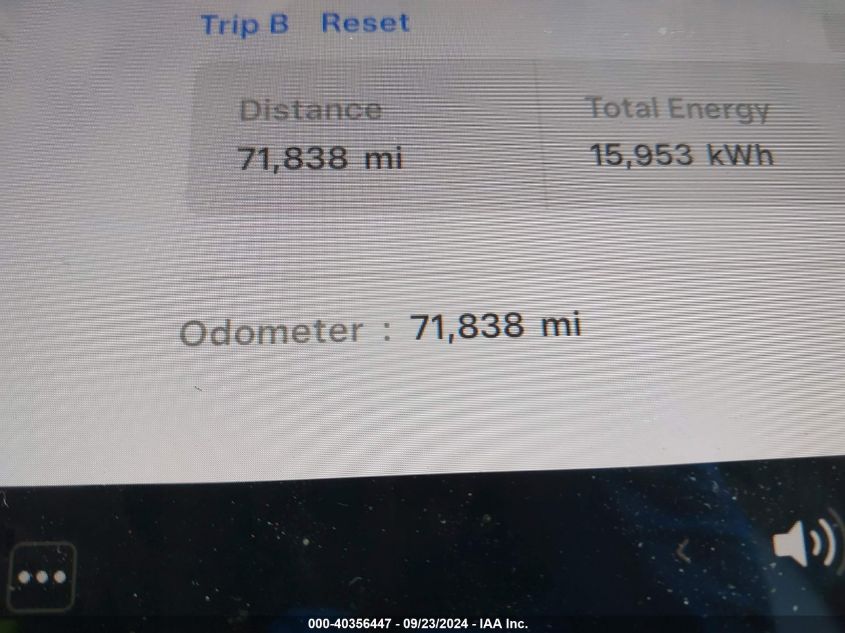The image size is (845, 633).
Task: Lower volume with the left chevron
Action: 684,550
